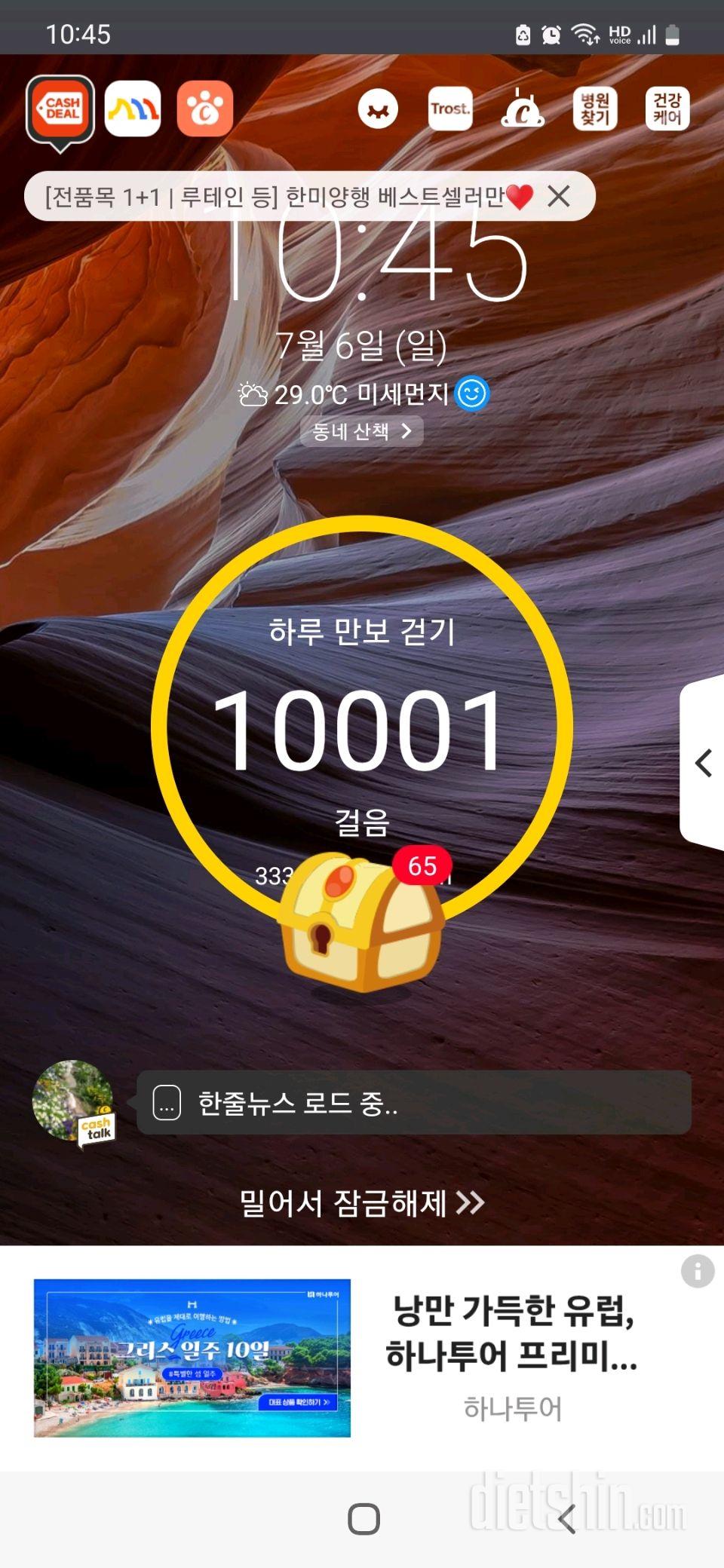Open the treasure chest reward
The height and width of the screenshot is (1568, 724).
pyautogui.click(x=362, y=923)
